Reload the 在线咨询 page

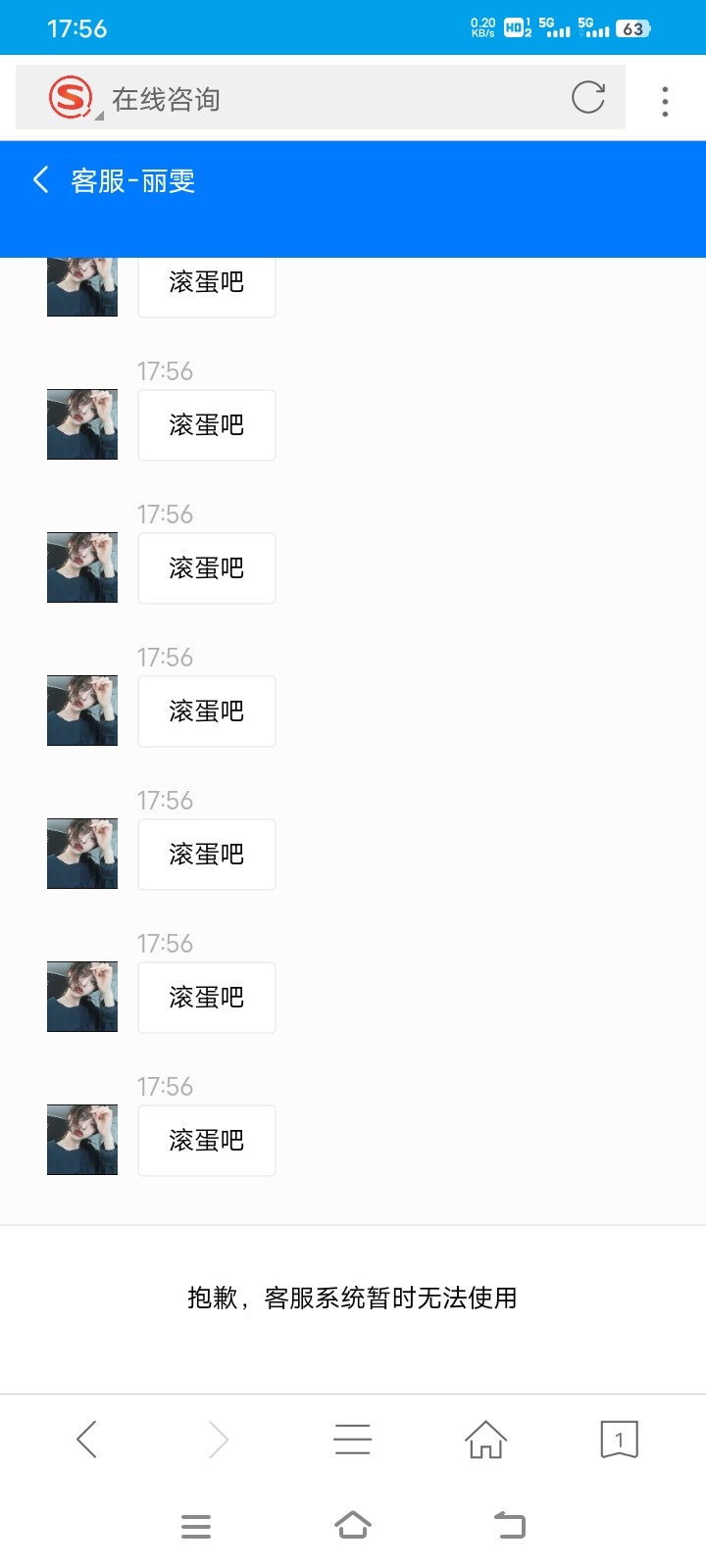(587, 97)
